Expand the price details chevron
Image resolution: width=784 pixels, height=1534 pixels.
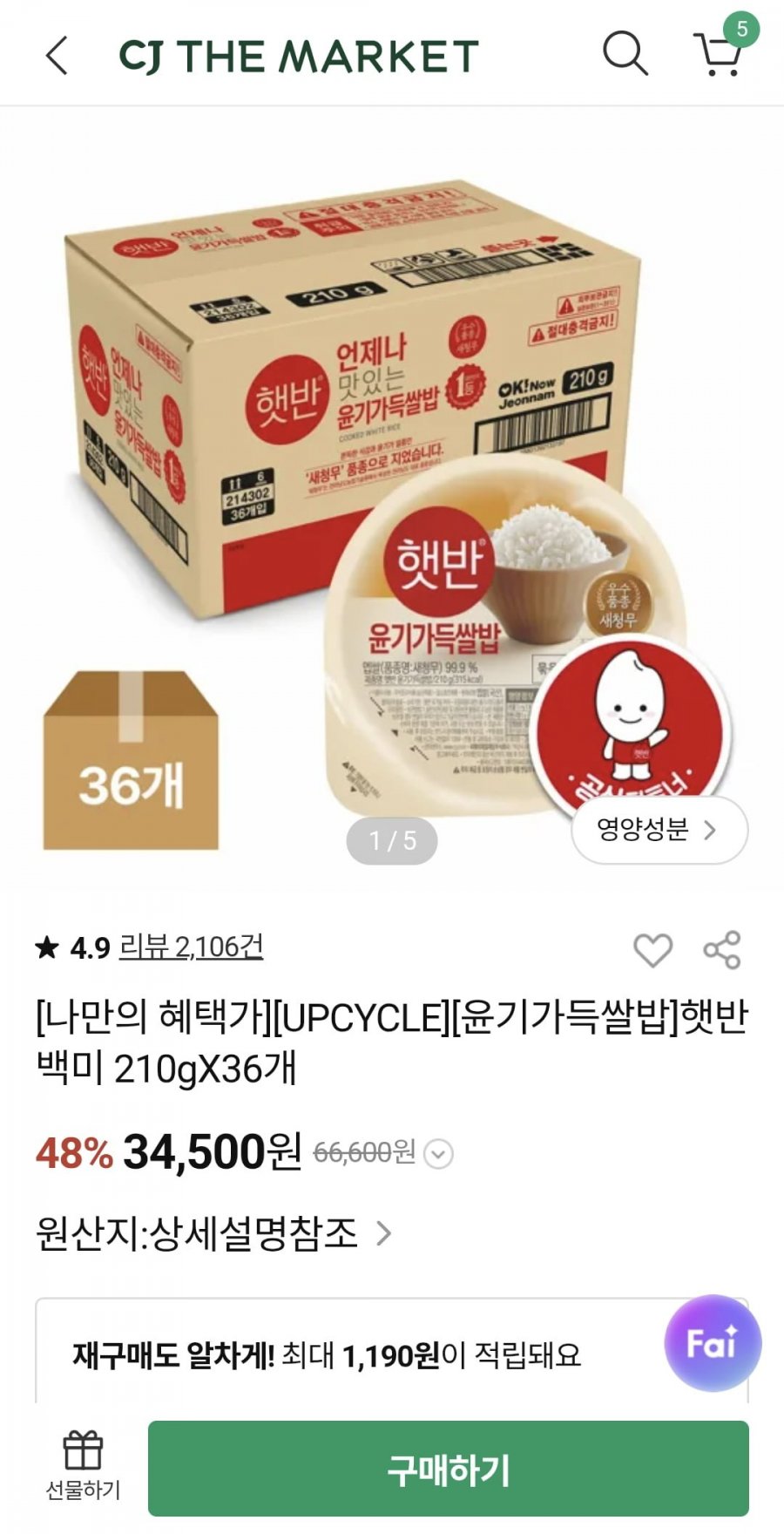(x=438, y=1154)
